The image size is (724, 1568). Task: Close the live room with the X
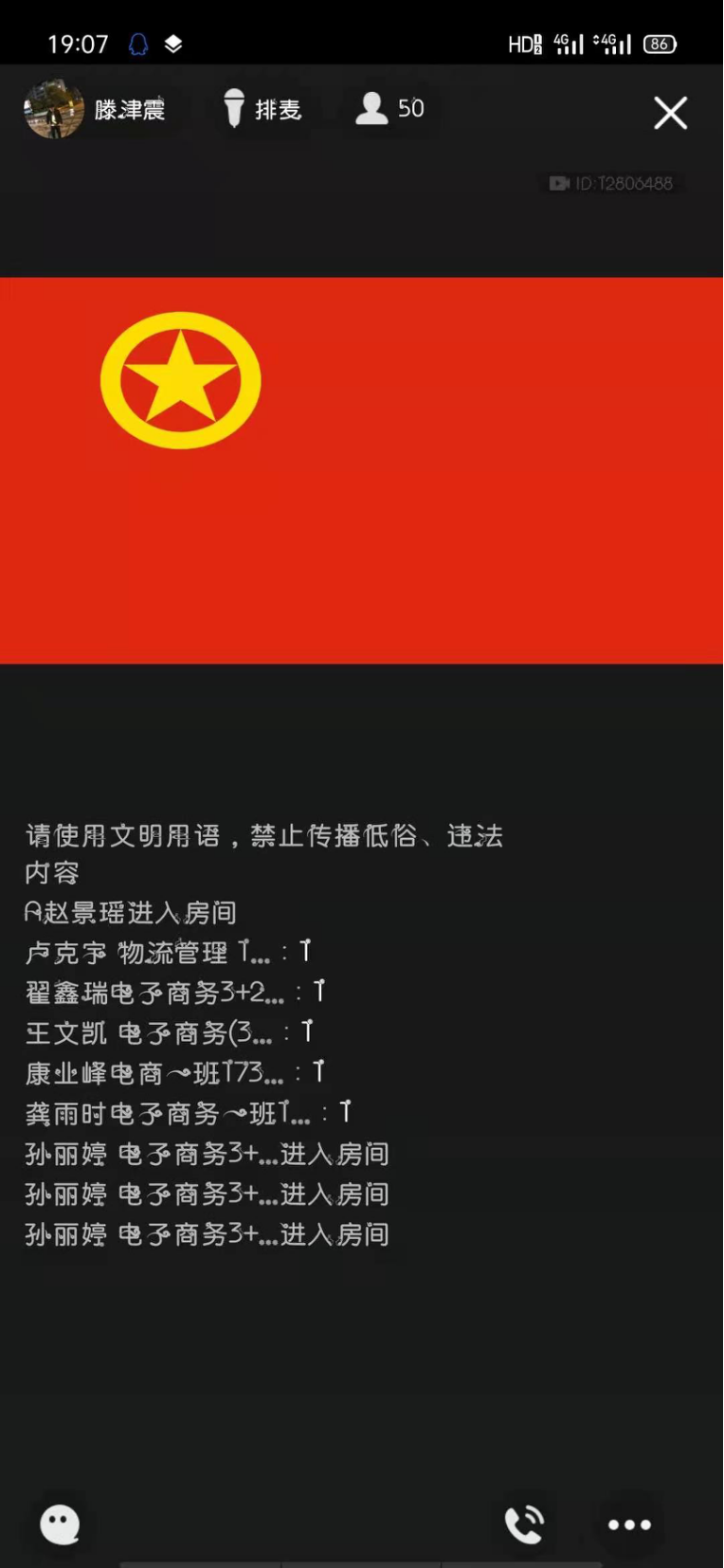point(670,113)
